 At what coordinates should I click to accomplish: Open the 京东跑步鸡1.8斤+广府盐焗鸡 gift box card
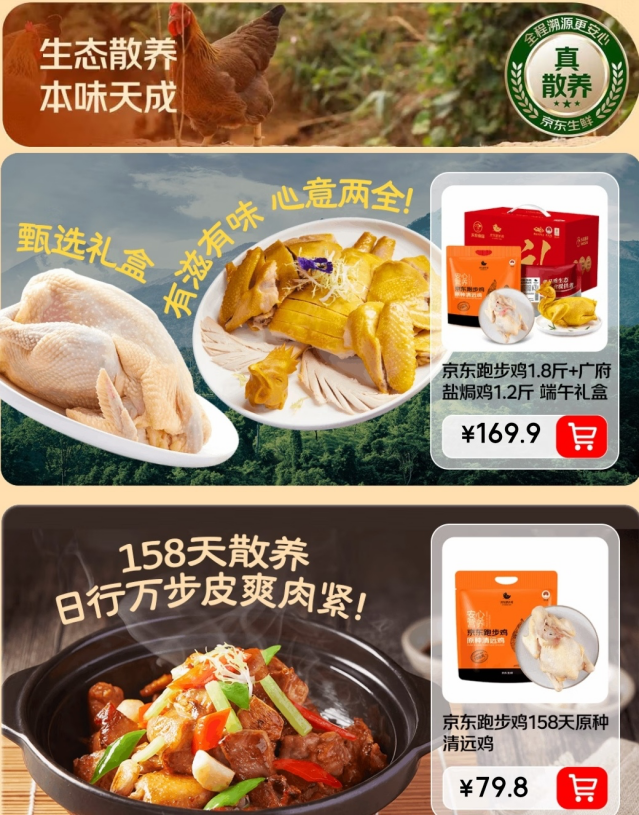tap(525, 321)
